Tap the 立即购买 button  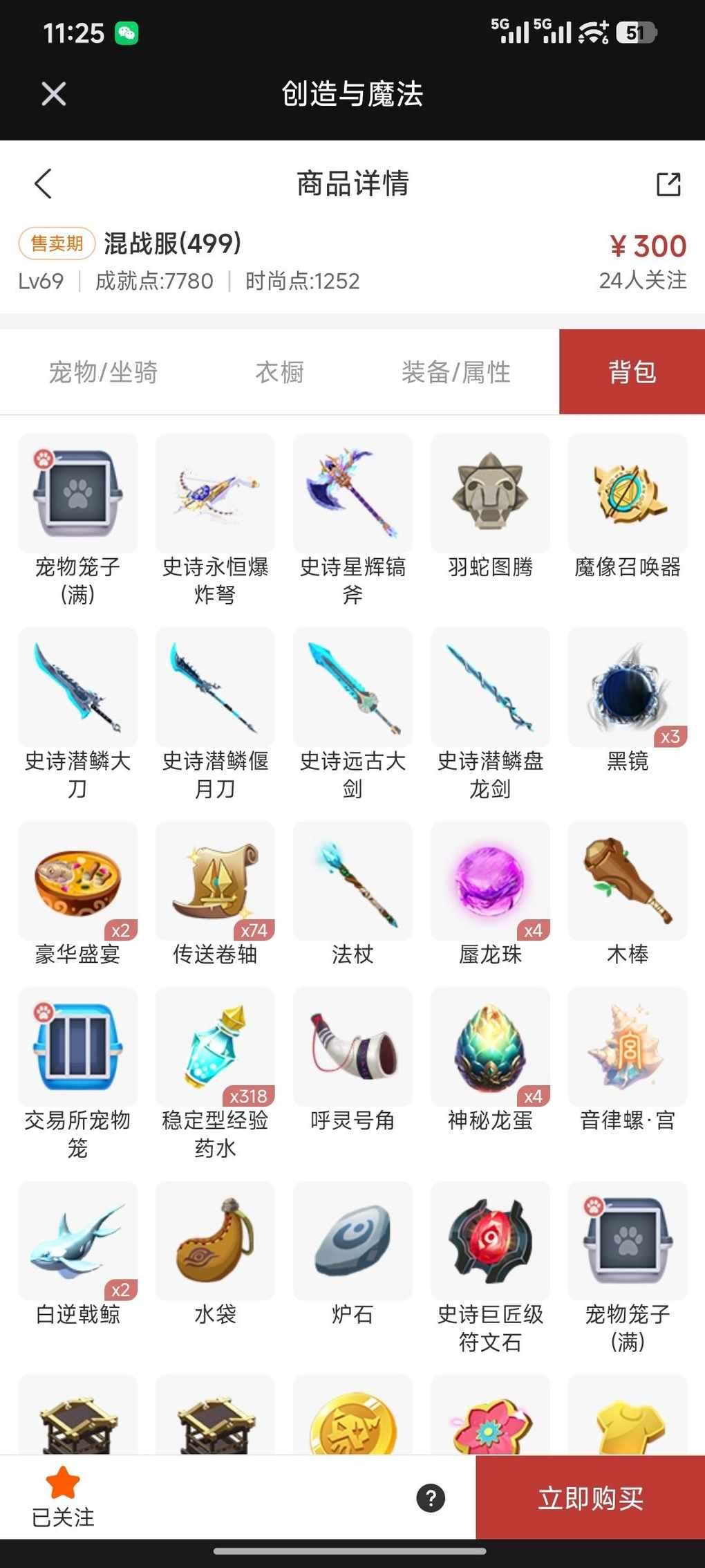pos(590,1497)
